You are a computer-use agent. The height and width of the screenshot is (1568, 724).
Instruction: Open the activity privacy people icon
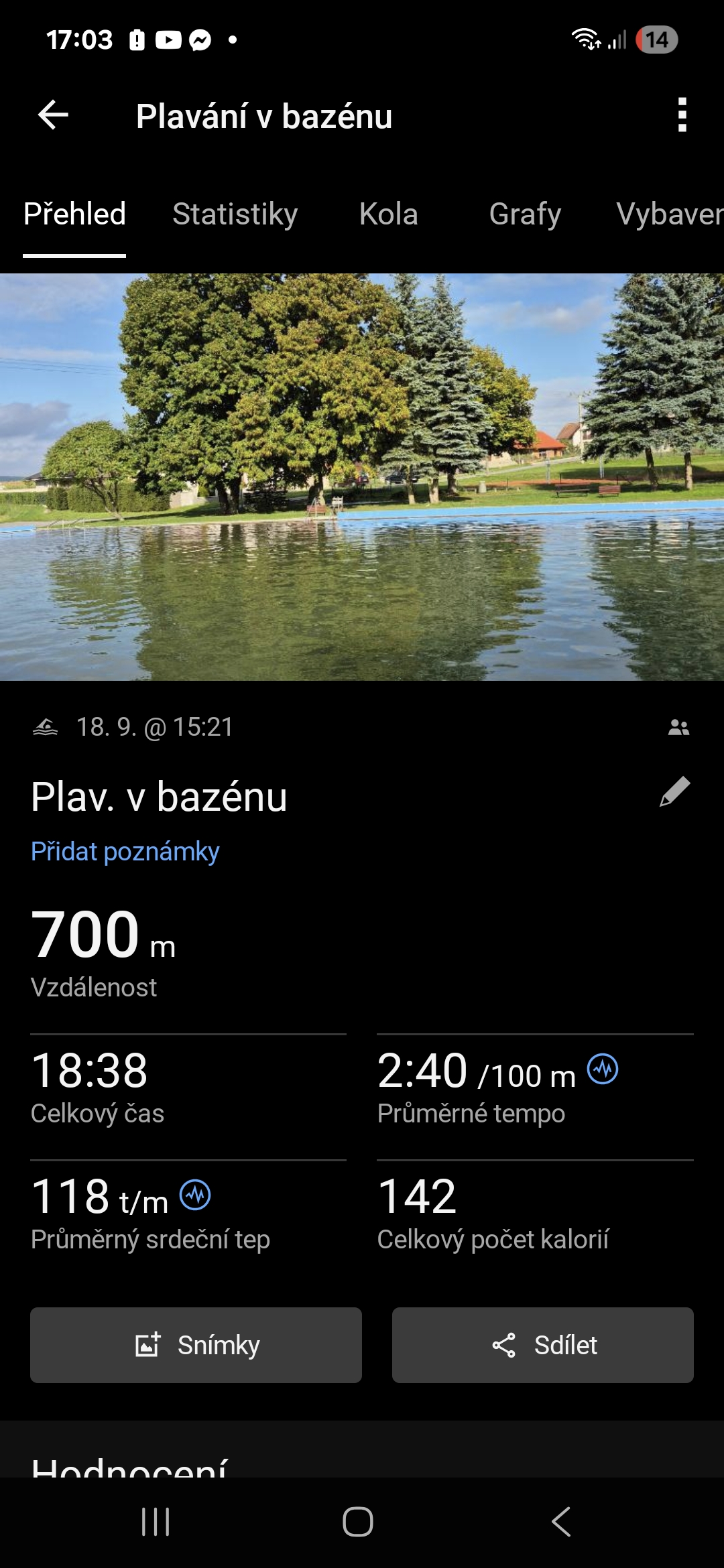click(x=678, y=727)
